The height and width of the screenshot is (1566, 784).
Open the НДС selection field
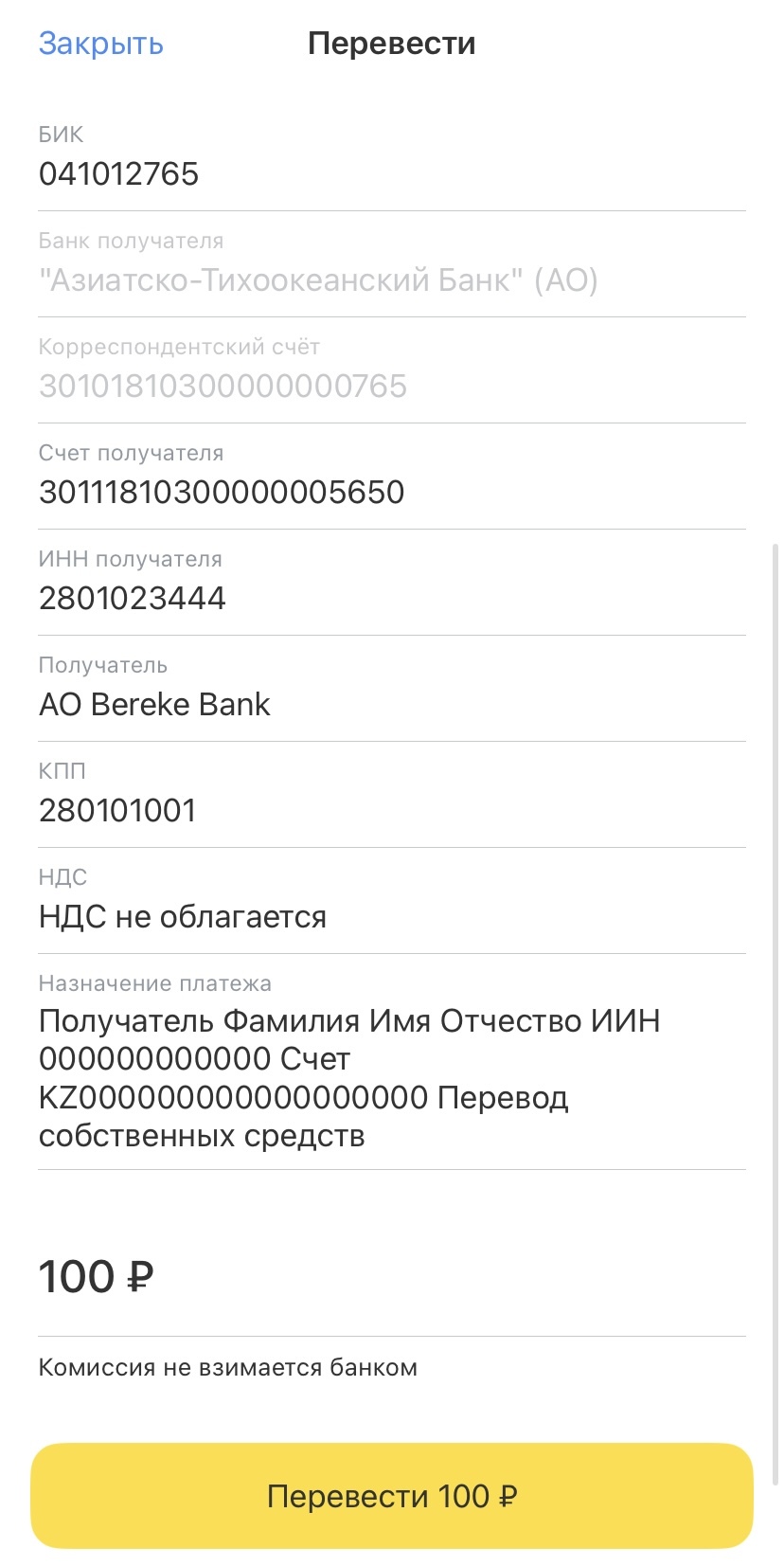tap(392, 901)
